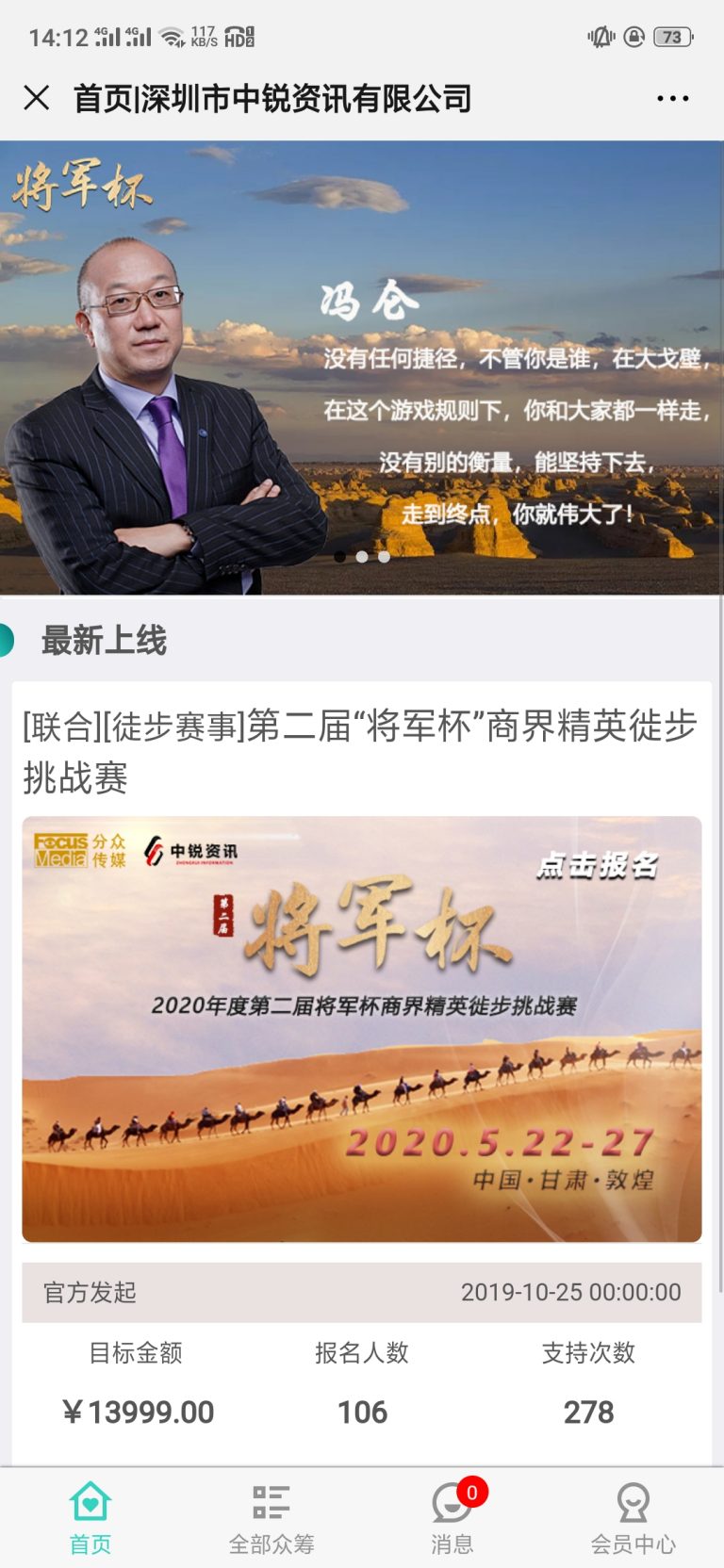Tap the 将军杯 点击报名 event image
Screen dimensions: 724x1568
[x=362, y=1029]
